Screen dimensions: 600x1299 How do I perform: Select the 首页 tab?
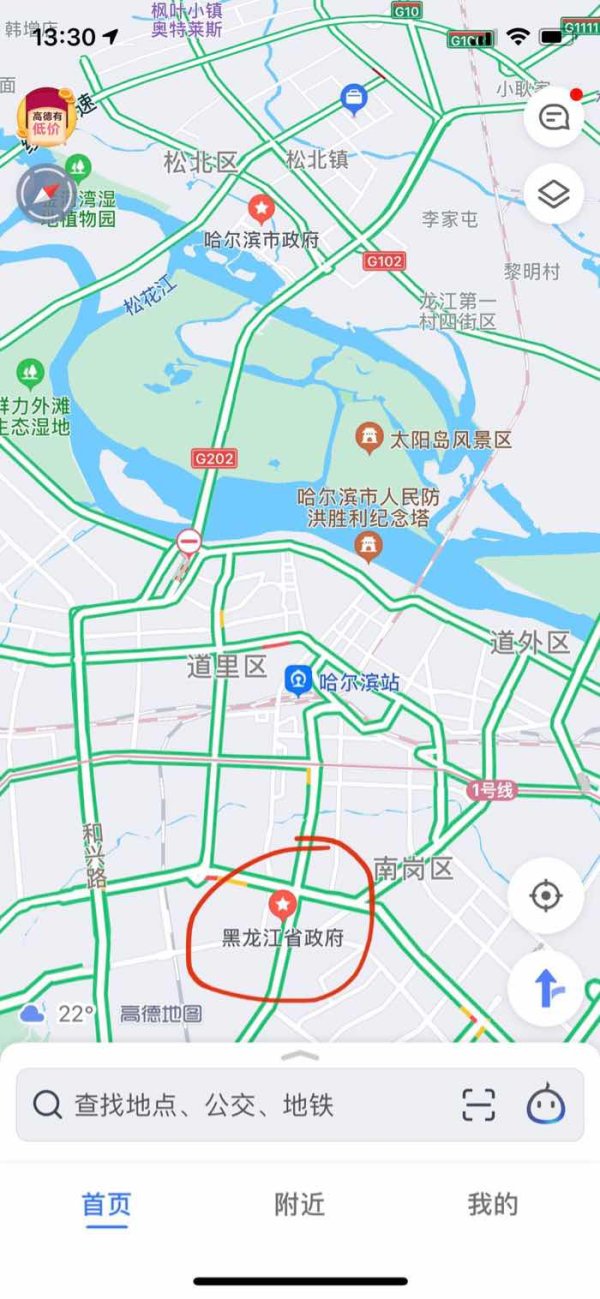[106, 1205]
